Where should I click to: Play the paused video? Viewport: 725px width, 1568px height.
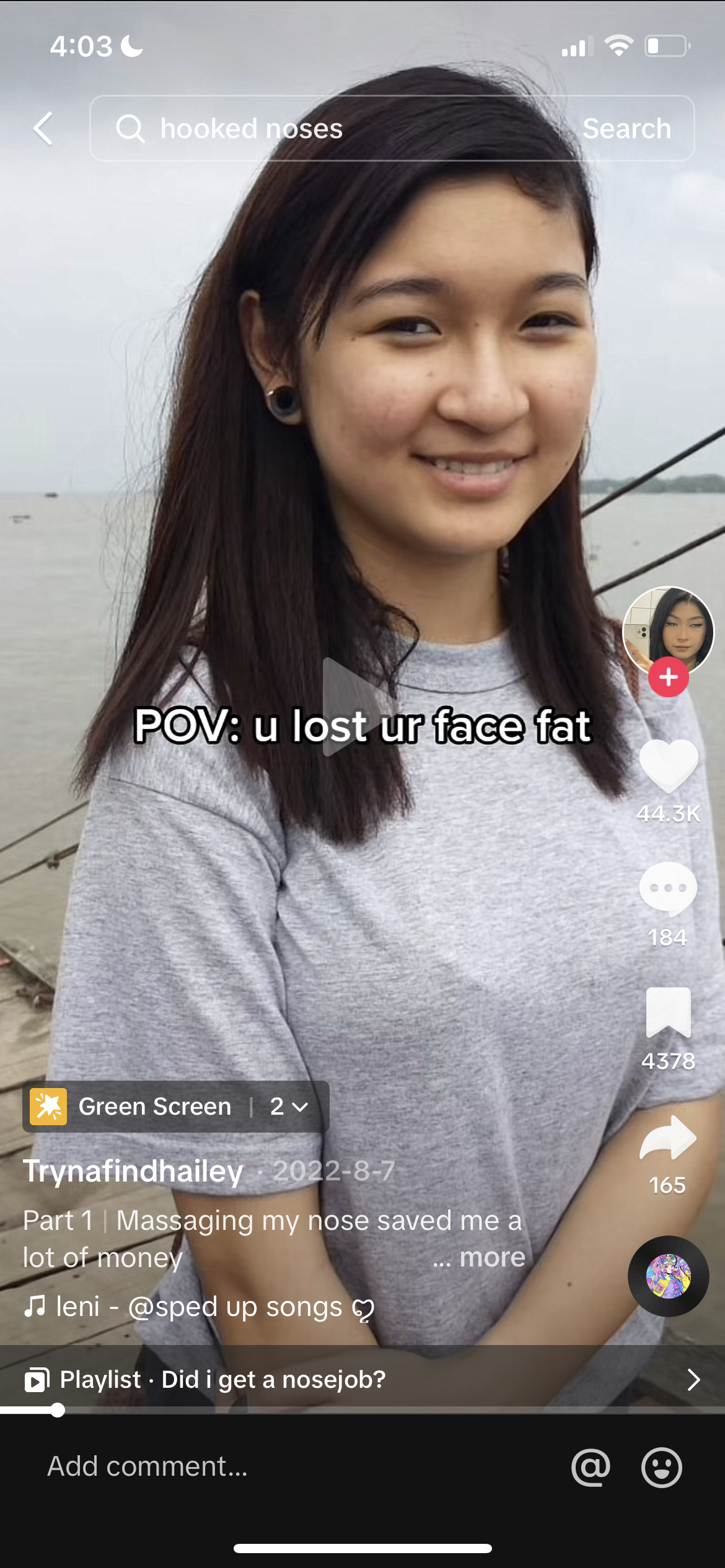tap(354, 707)
